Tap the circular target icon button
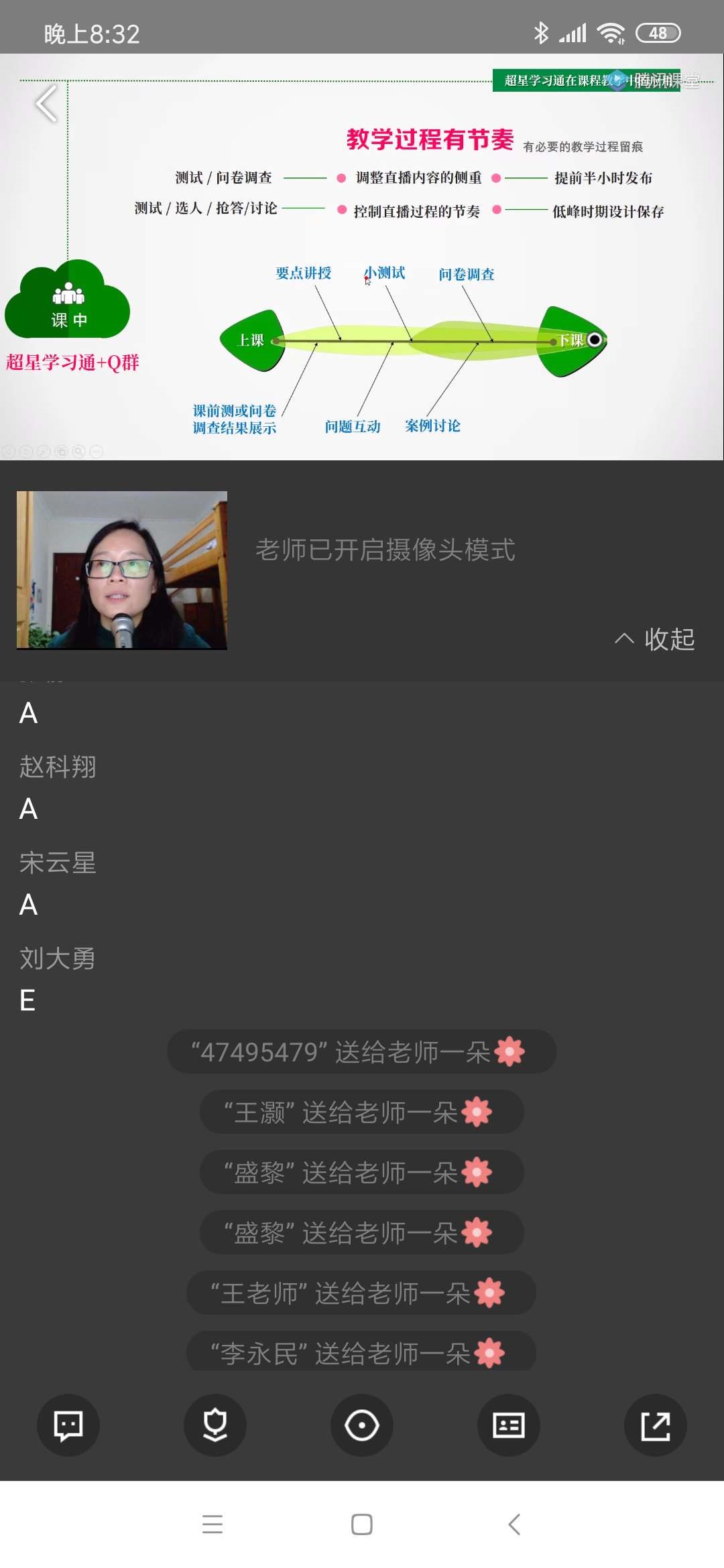The width and height of the screenshot is (724, 1568). (362, 1425)
